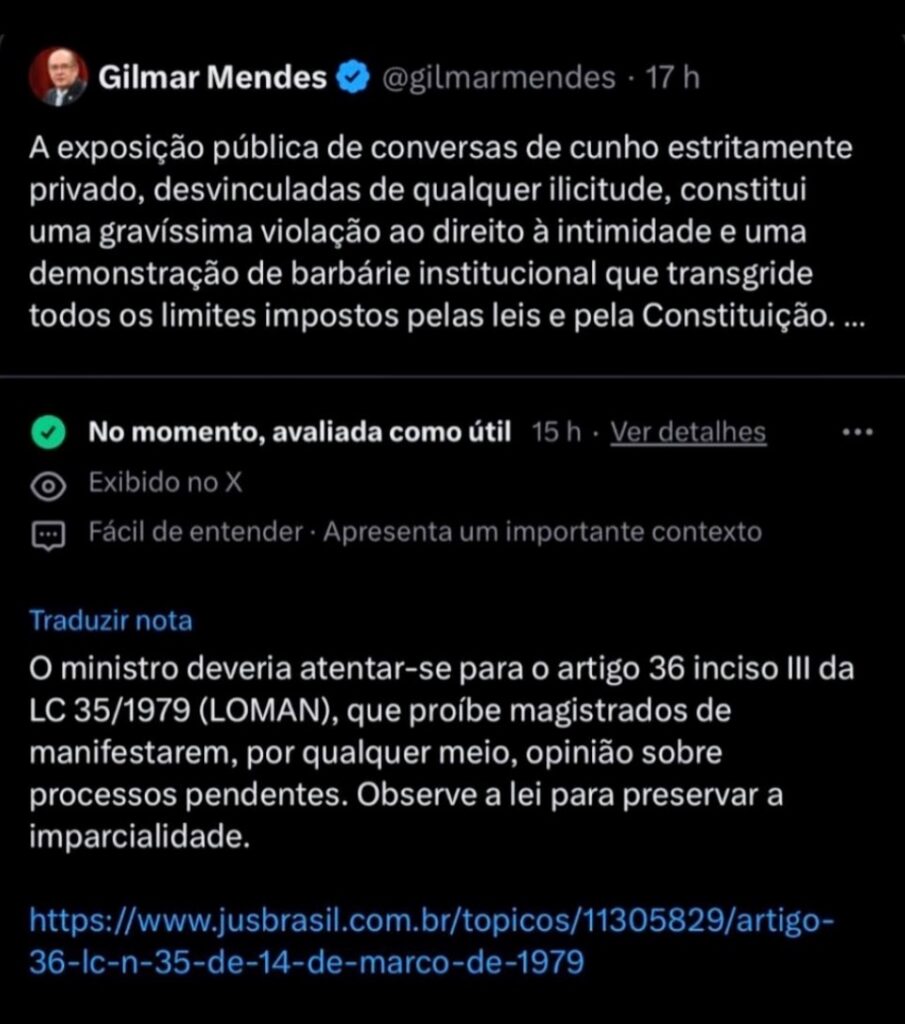Open the @gilmarmendes profile handle
The image size is (905, 1024).
coord(500,78)
